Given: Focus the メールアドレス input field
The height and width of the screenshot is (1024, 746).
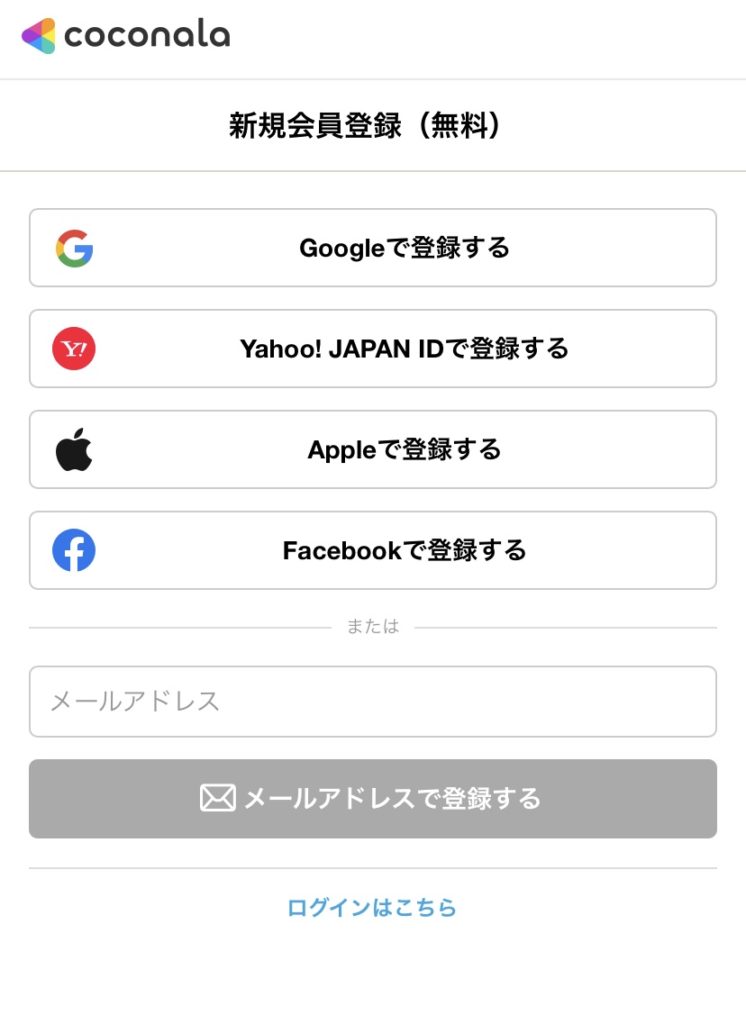Looking at the screenshot, I should (x=372, y=701).
